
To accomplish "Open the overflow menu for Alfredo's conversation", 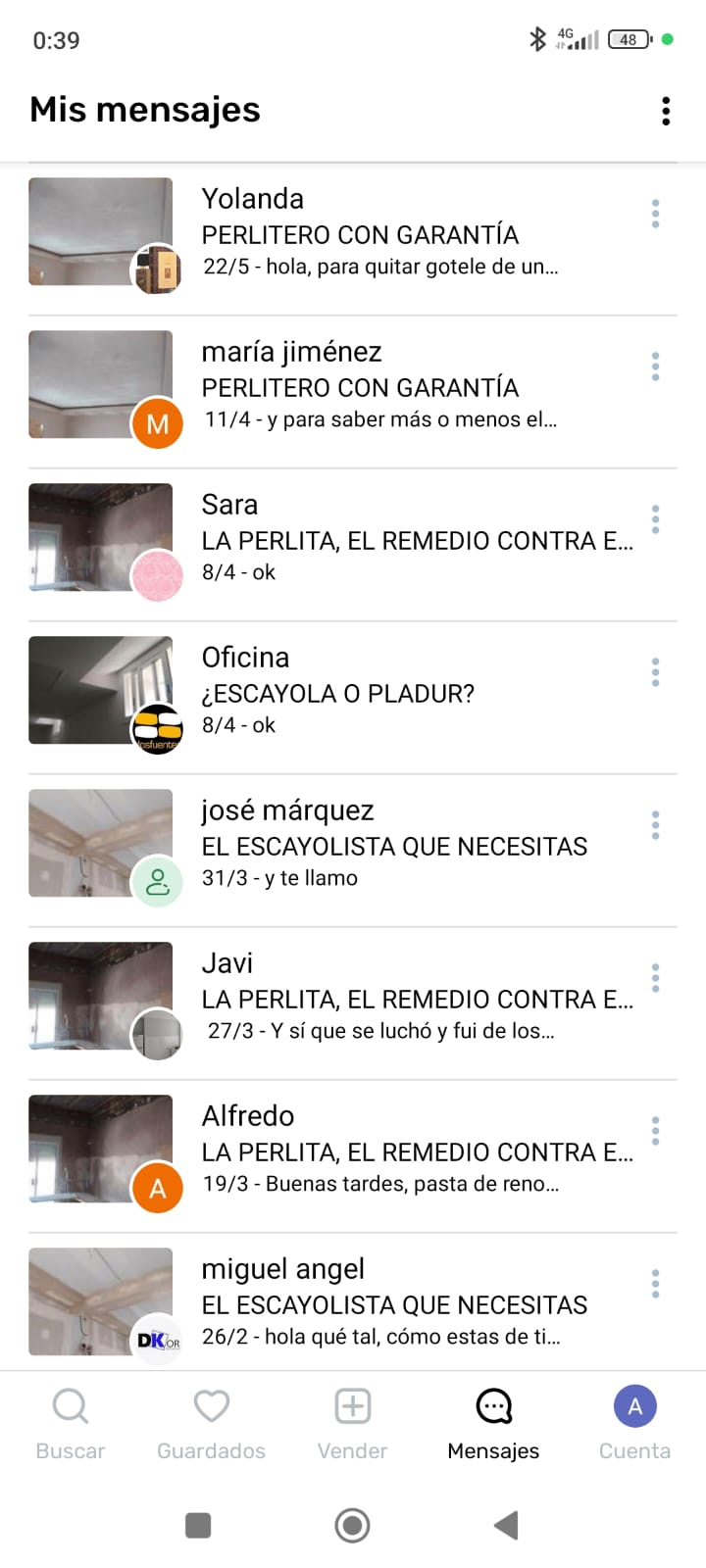I will coord(654,1130).
